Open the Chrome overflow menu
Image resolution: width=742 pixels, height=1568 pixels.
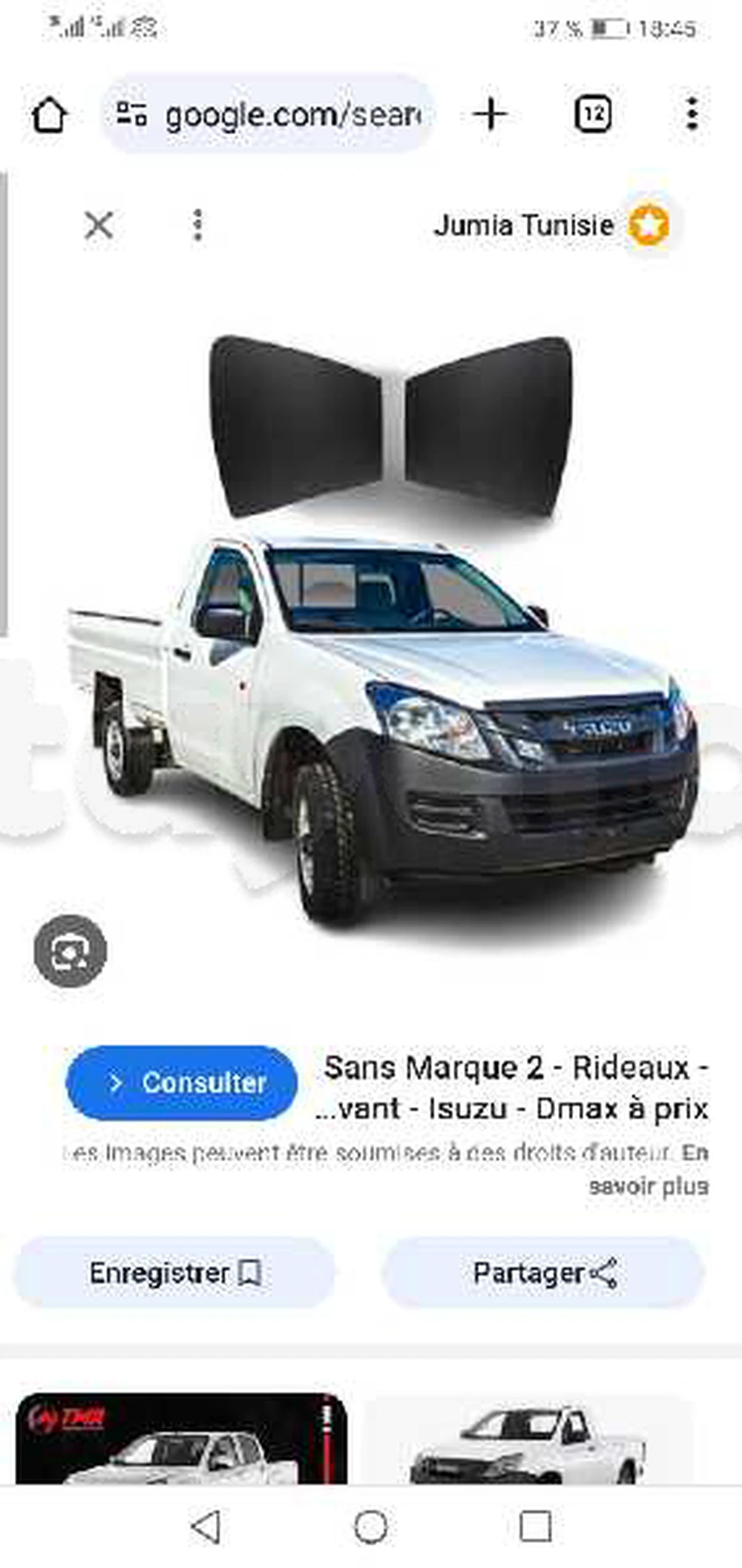click(x=692, y=115)
